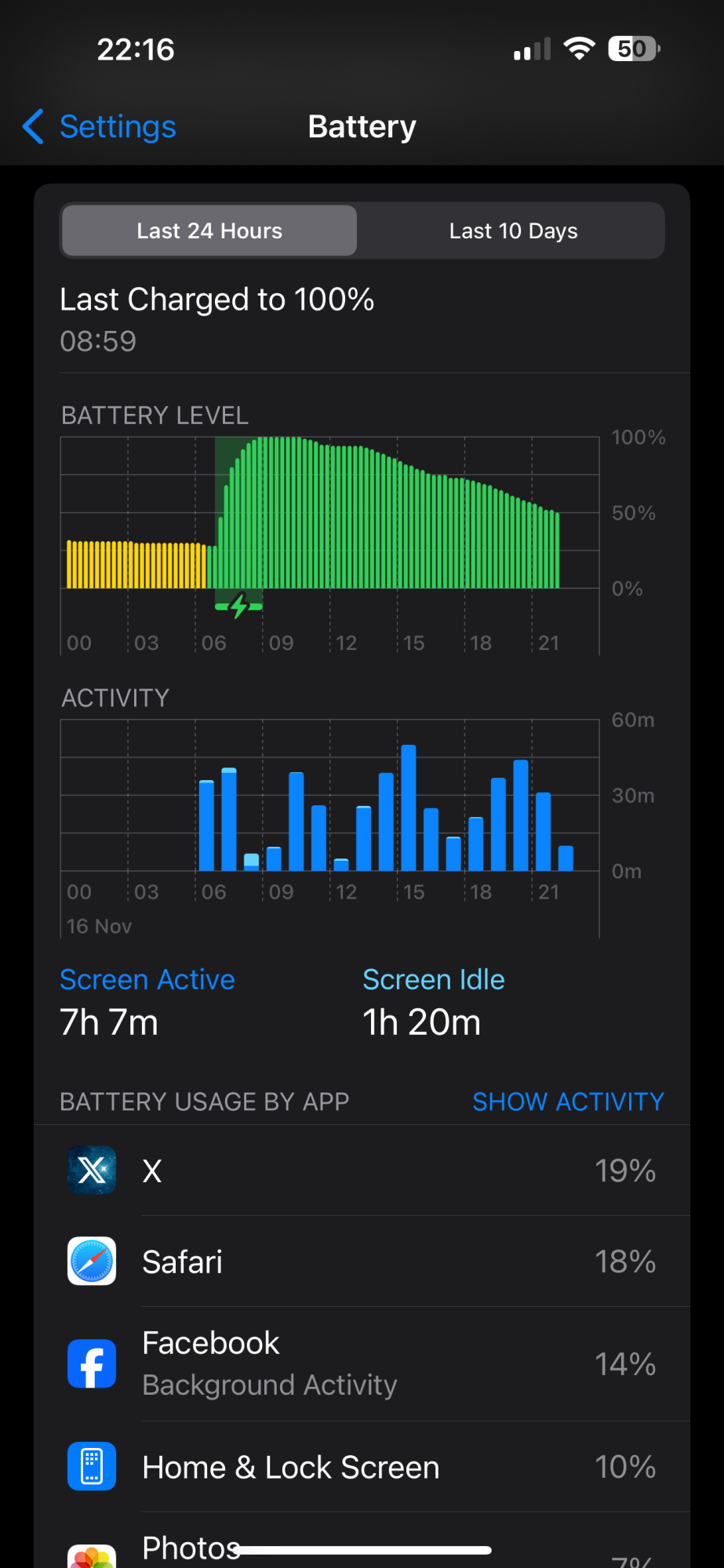Image resolution: width=724 pixels, height=1568 pixels.
Task: Open X battery usage row
Action: point(361,1171)
